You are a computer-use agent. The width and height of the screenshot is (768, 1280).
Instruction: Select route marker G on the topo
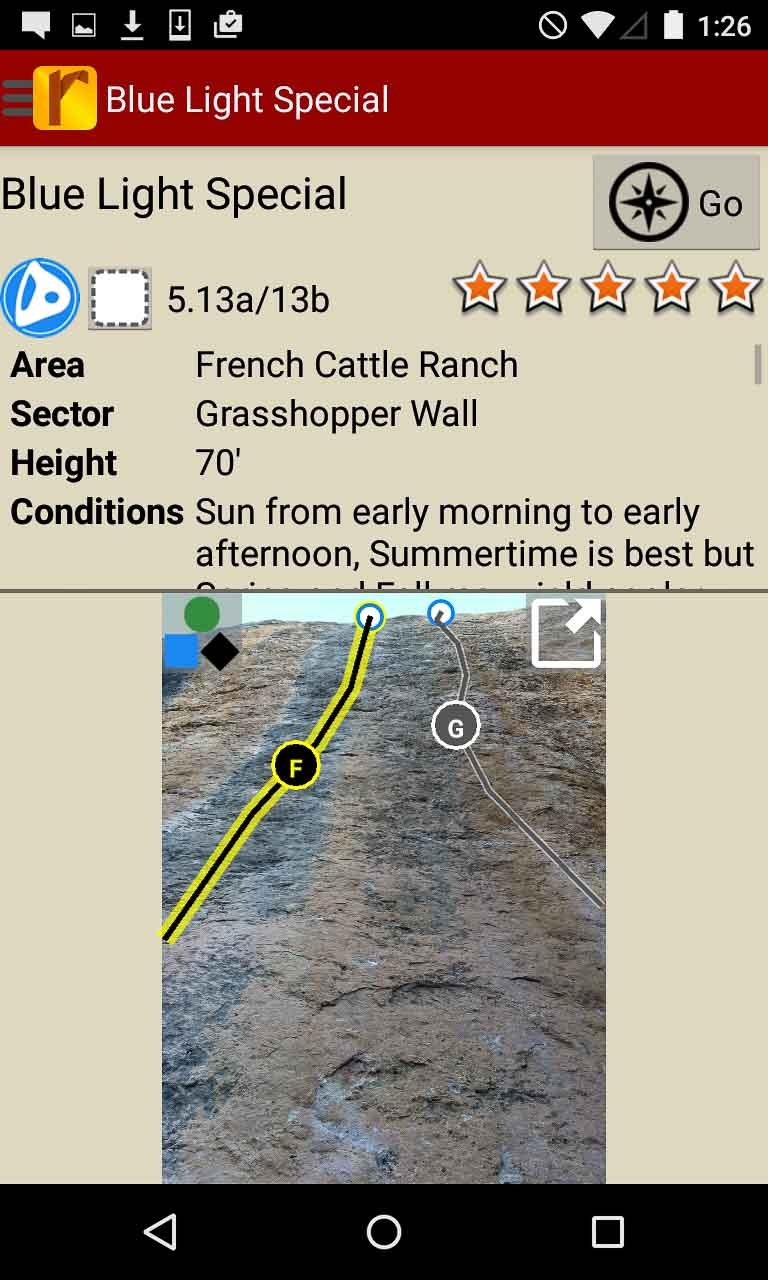point(456,727)
